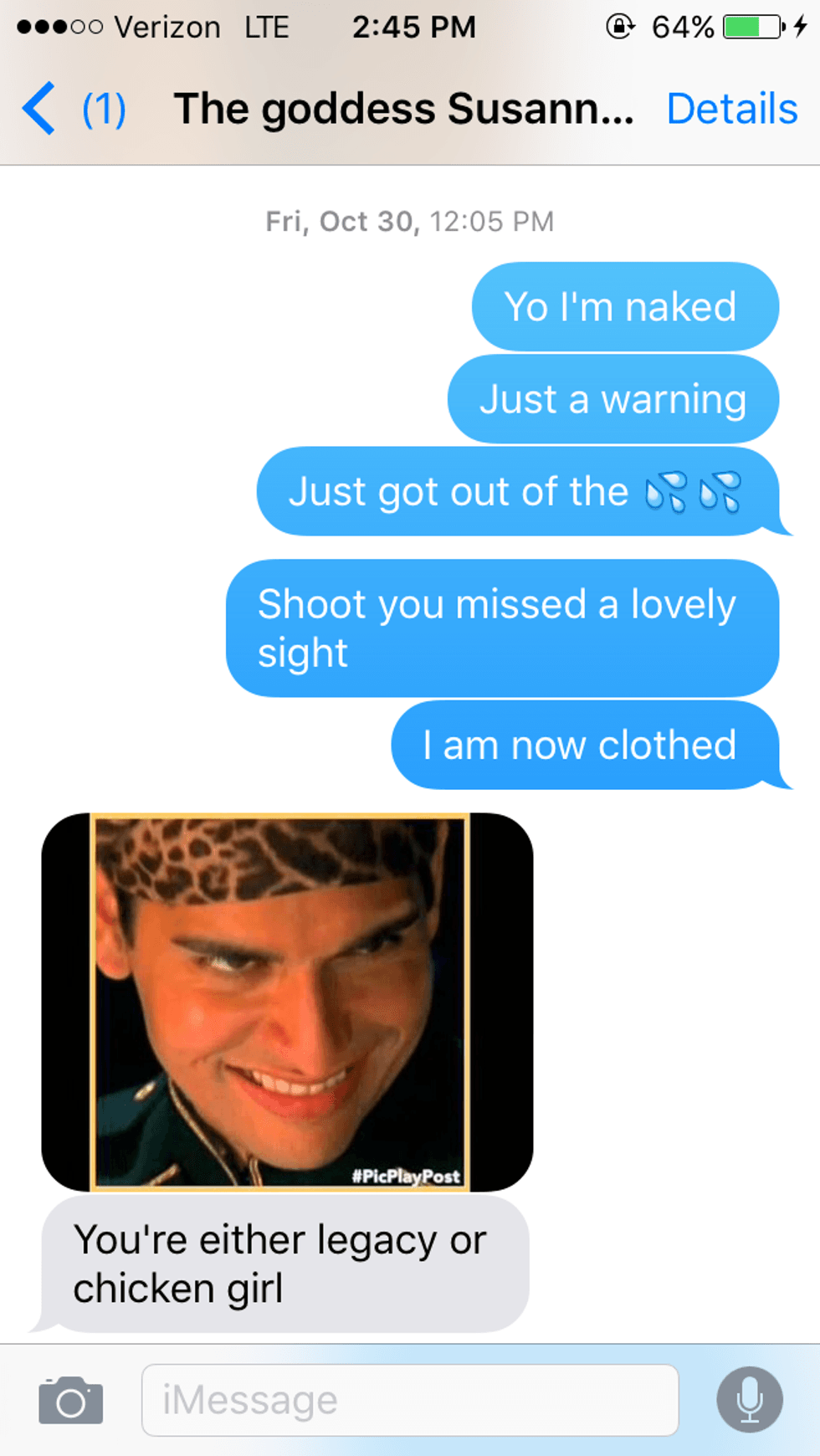This screenshot has height=1456, width=820.
Task: Tap the camera icon to attach a photo
Action: point(71,1400)
